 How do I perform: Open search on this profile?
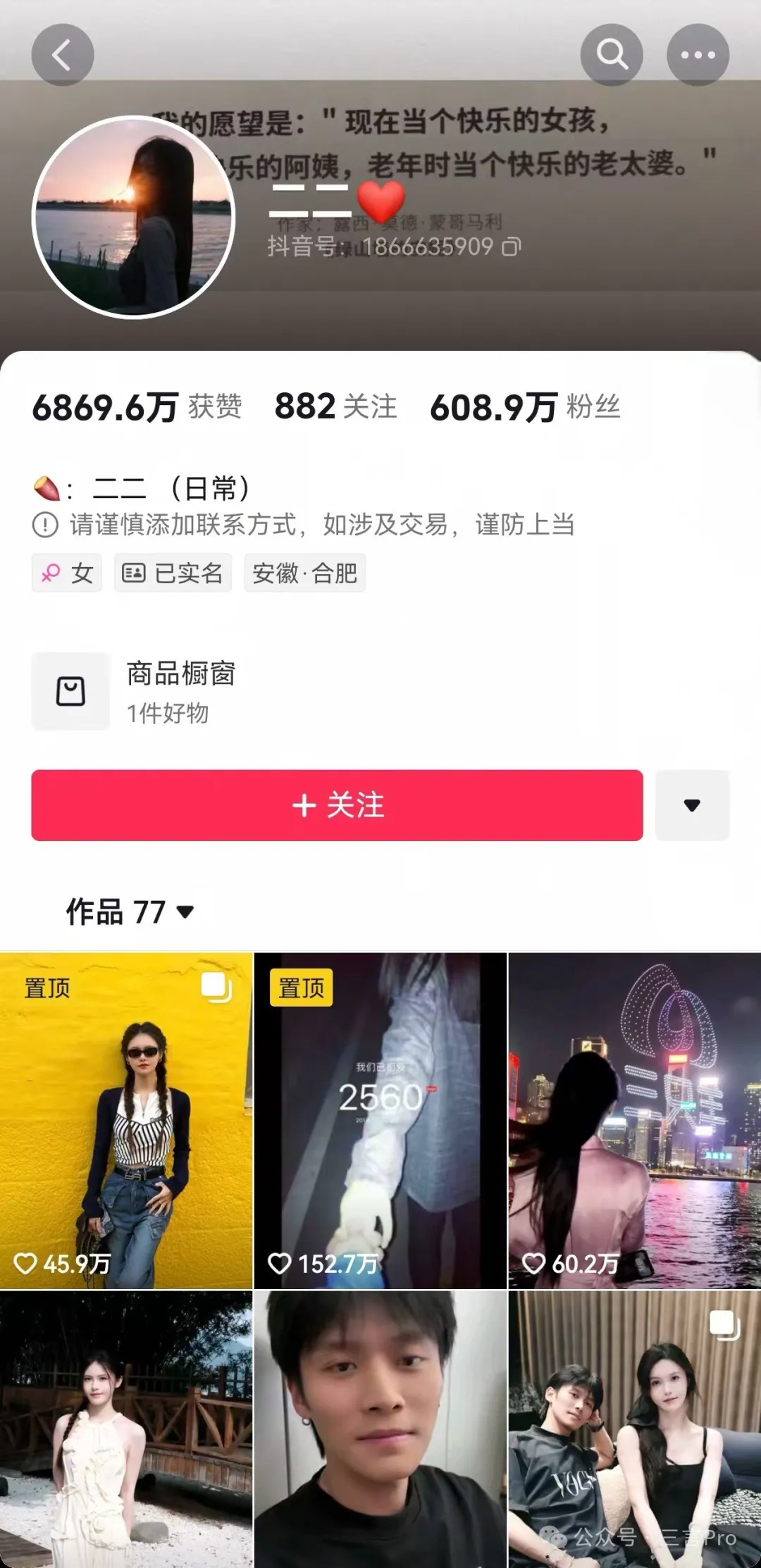[611, 55]
